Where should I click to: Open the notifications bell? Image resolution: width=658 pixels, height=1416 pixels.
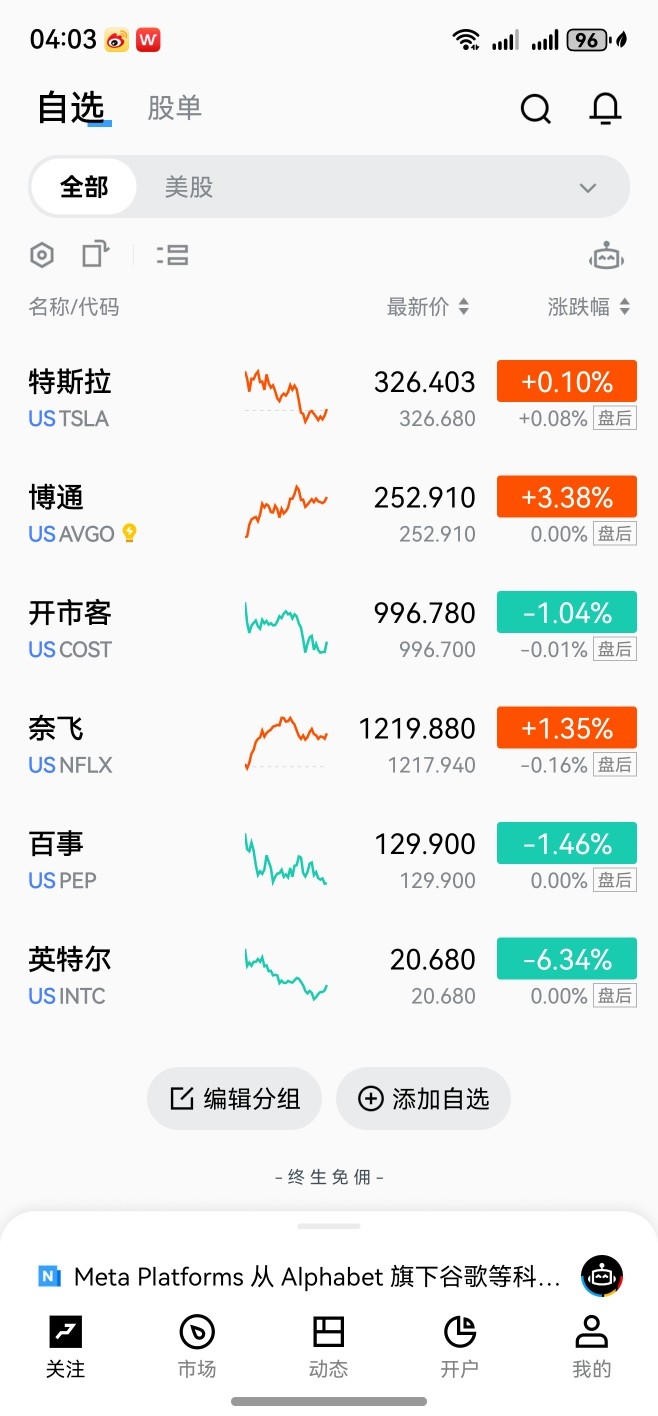coord(605,108)
